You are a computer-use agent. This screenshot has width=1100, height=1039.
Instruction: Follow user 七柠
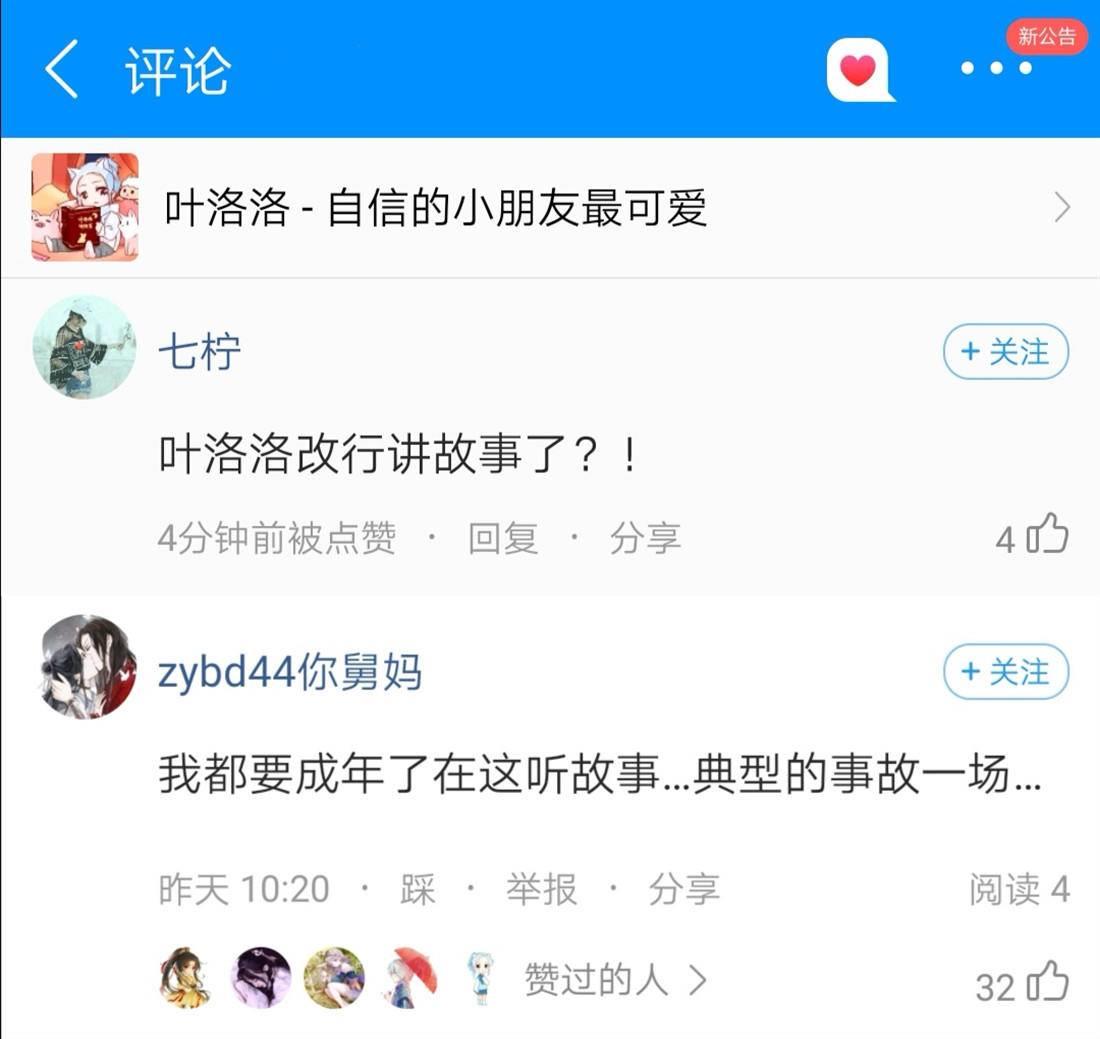click(1005, 352)
